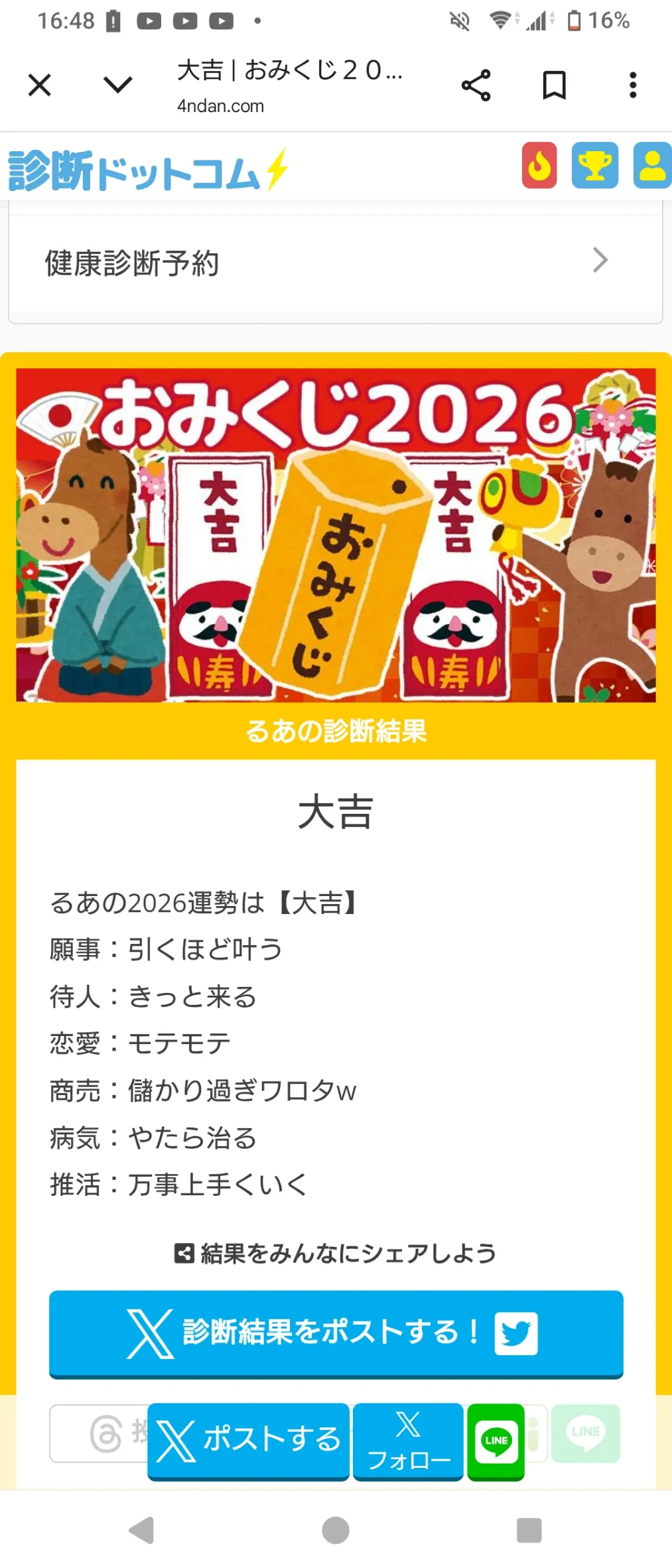Open the 診断ドットコム site logo
Viewport: 672px width, 1568px height.
click(149, 170)
